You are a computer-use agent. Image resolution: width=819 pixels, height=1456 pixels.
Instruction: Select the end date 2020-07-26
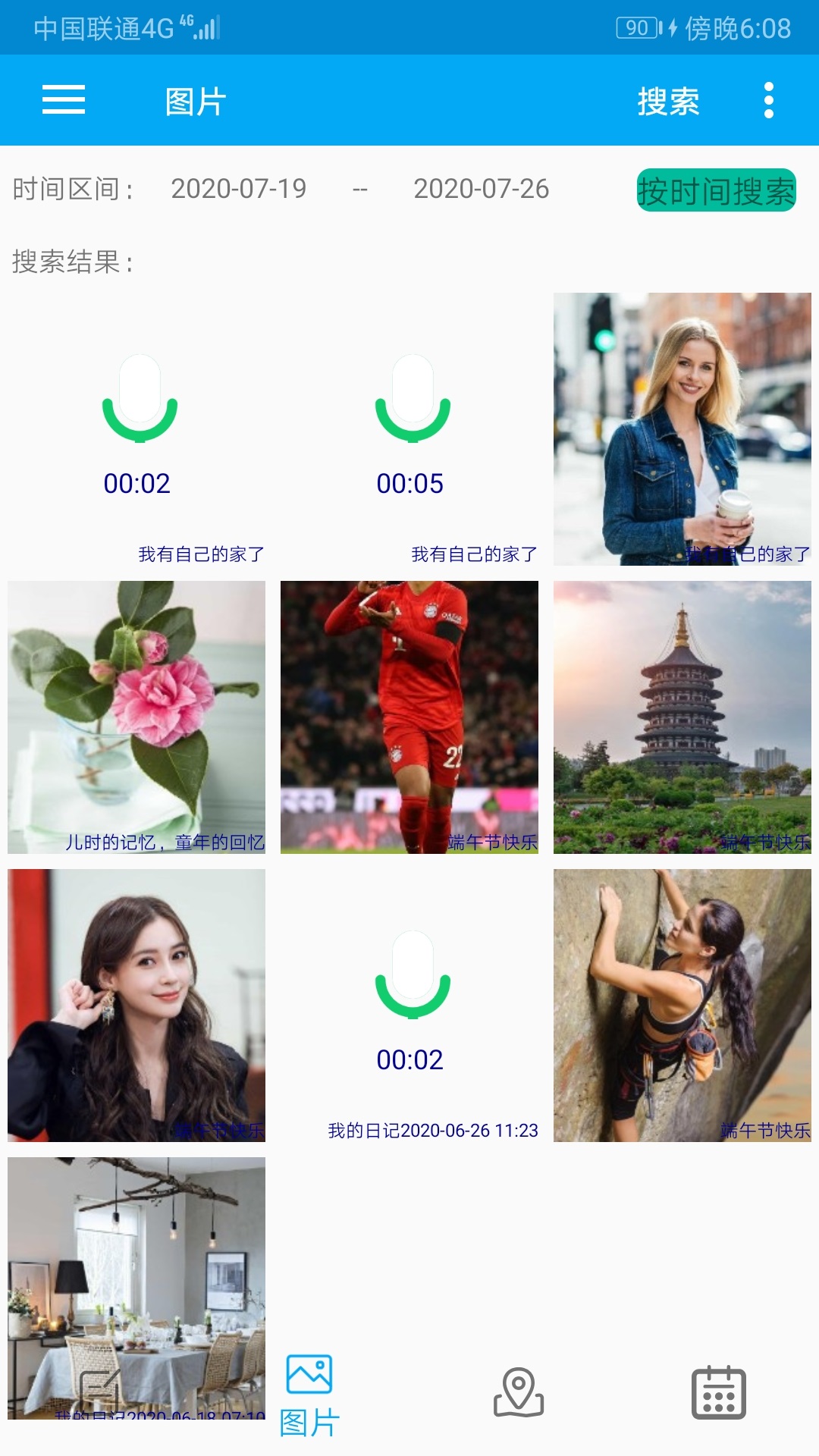click(x=482, y=190)
